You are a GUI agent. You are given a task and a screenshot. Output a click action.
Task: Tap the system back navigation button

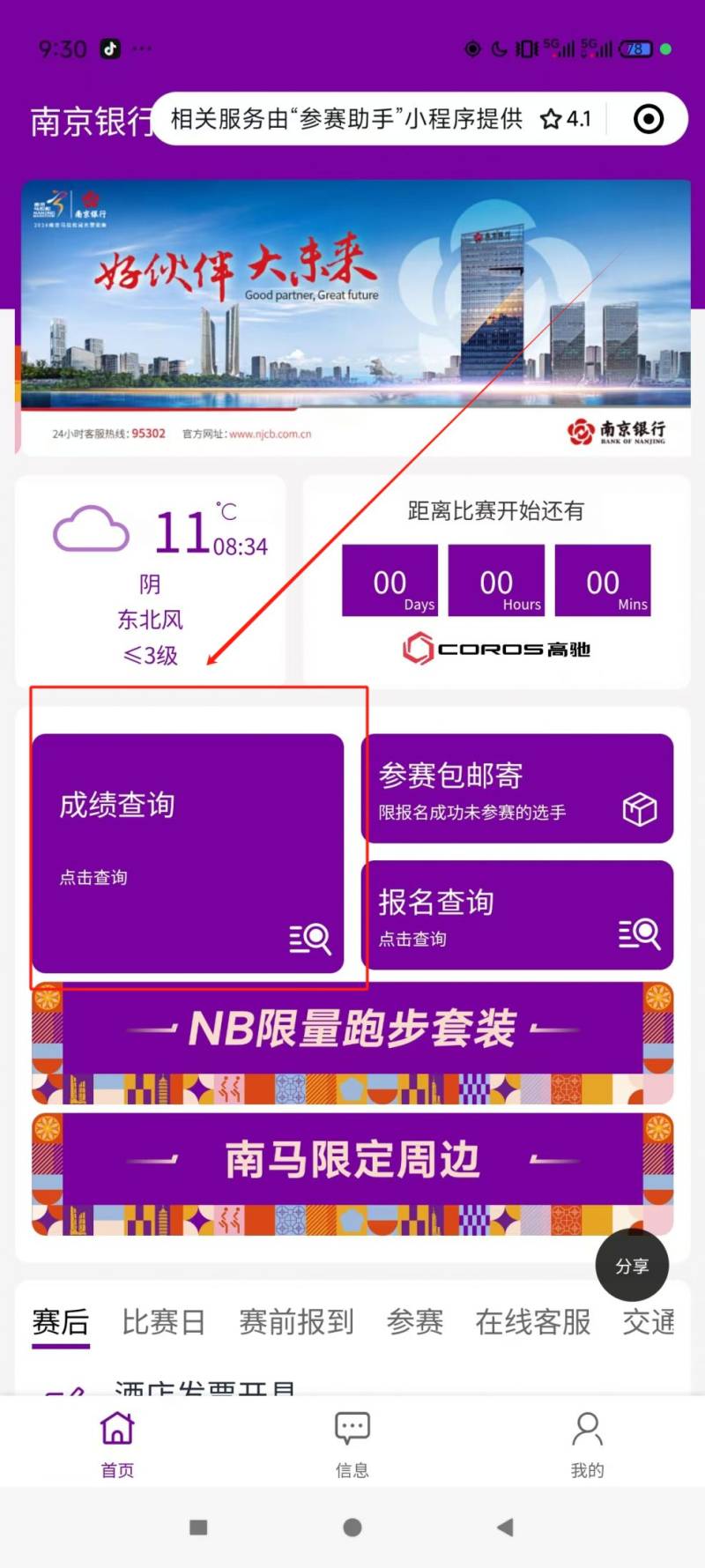pyautogui.click(x=505, y=1527)
